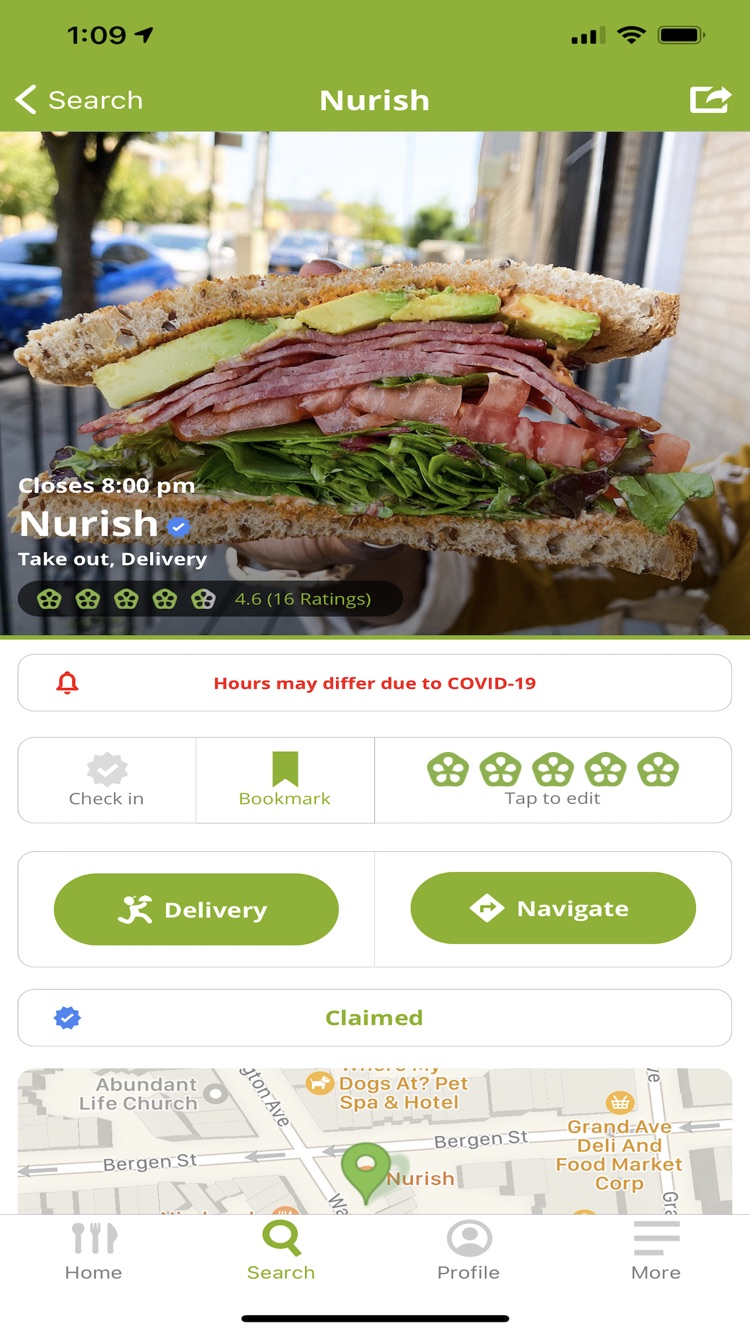
Task: Tap the Navigate button
Action: point(553,908)
